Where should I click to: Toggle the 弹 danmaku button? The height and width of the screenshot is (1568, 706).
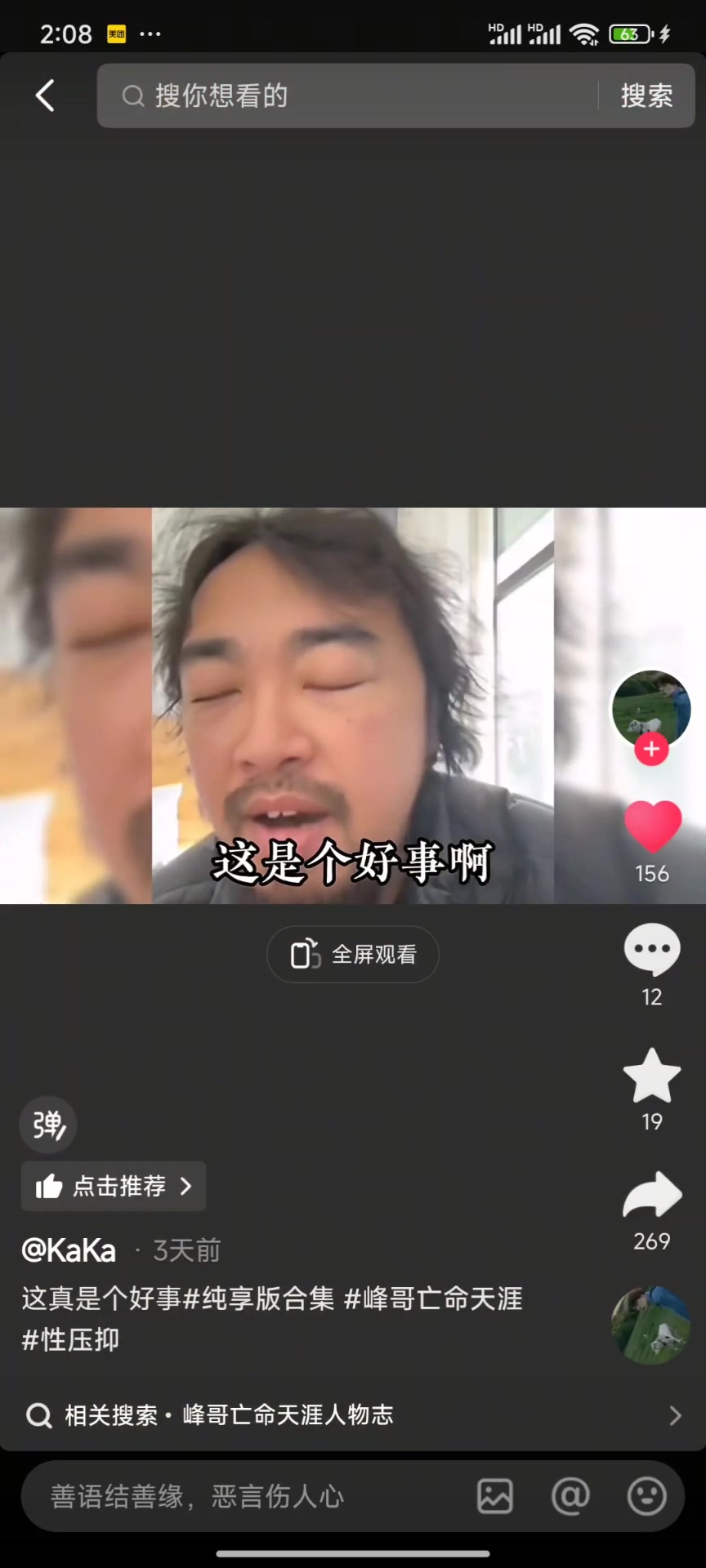click(48, 1124)
